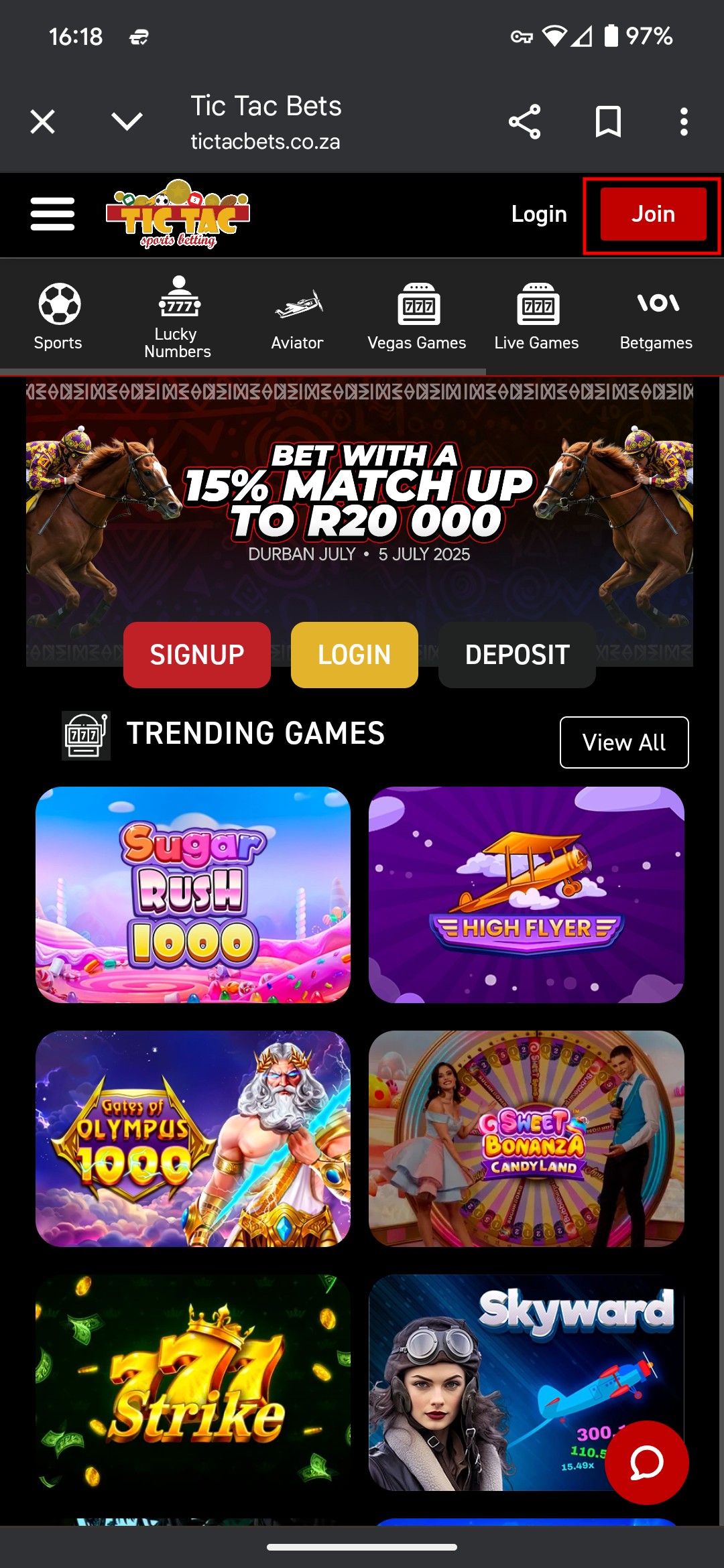Image resolution: width=724 pixels, height=1568 pixels.
Task: Launch the High Flyer game
Action: pos(526,895)
